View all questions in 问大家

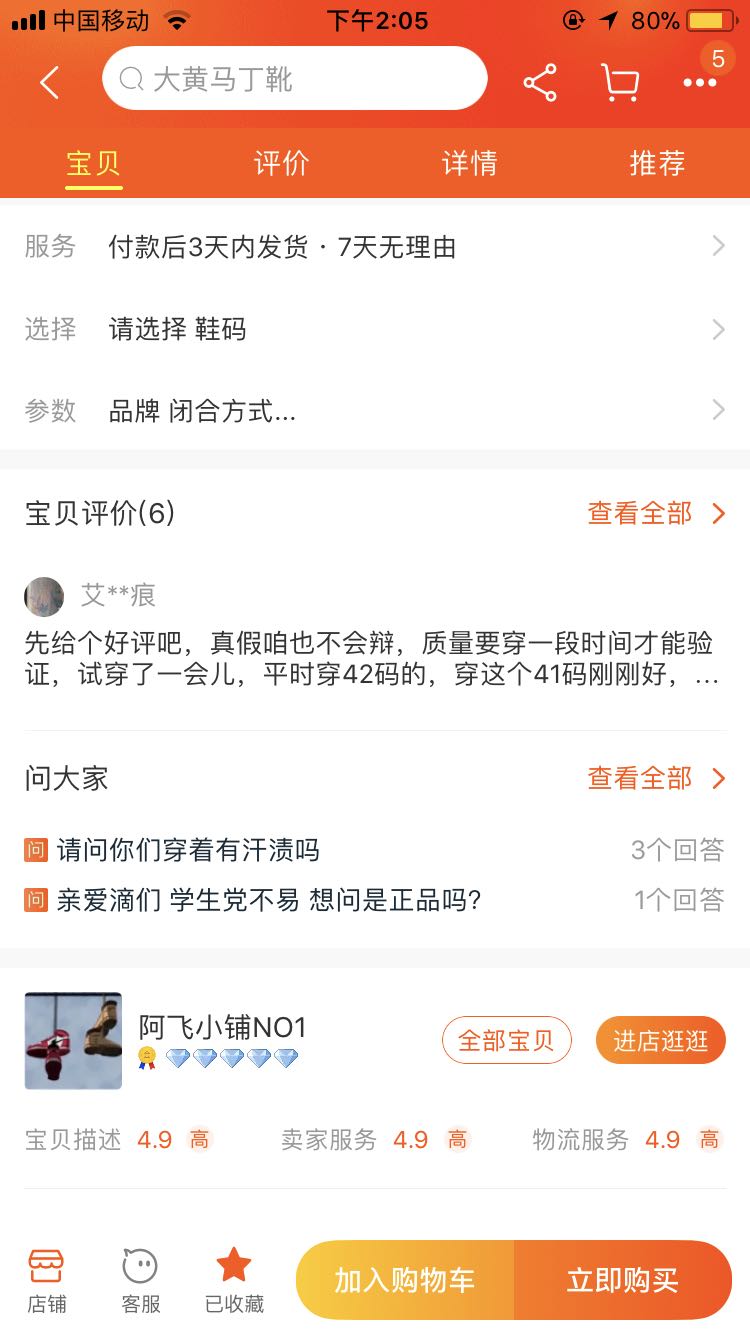coord(656,778)
